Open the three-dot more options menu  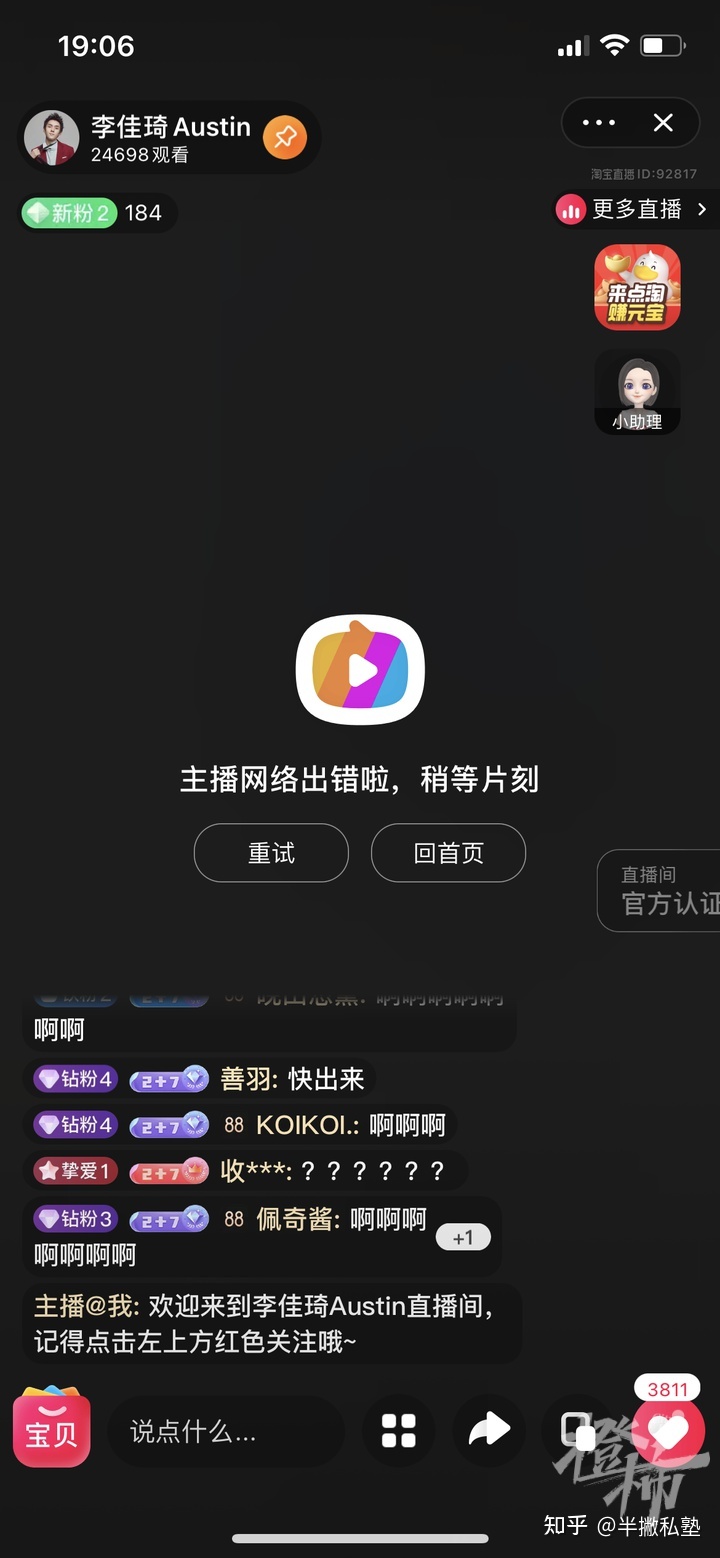point(598,123)
